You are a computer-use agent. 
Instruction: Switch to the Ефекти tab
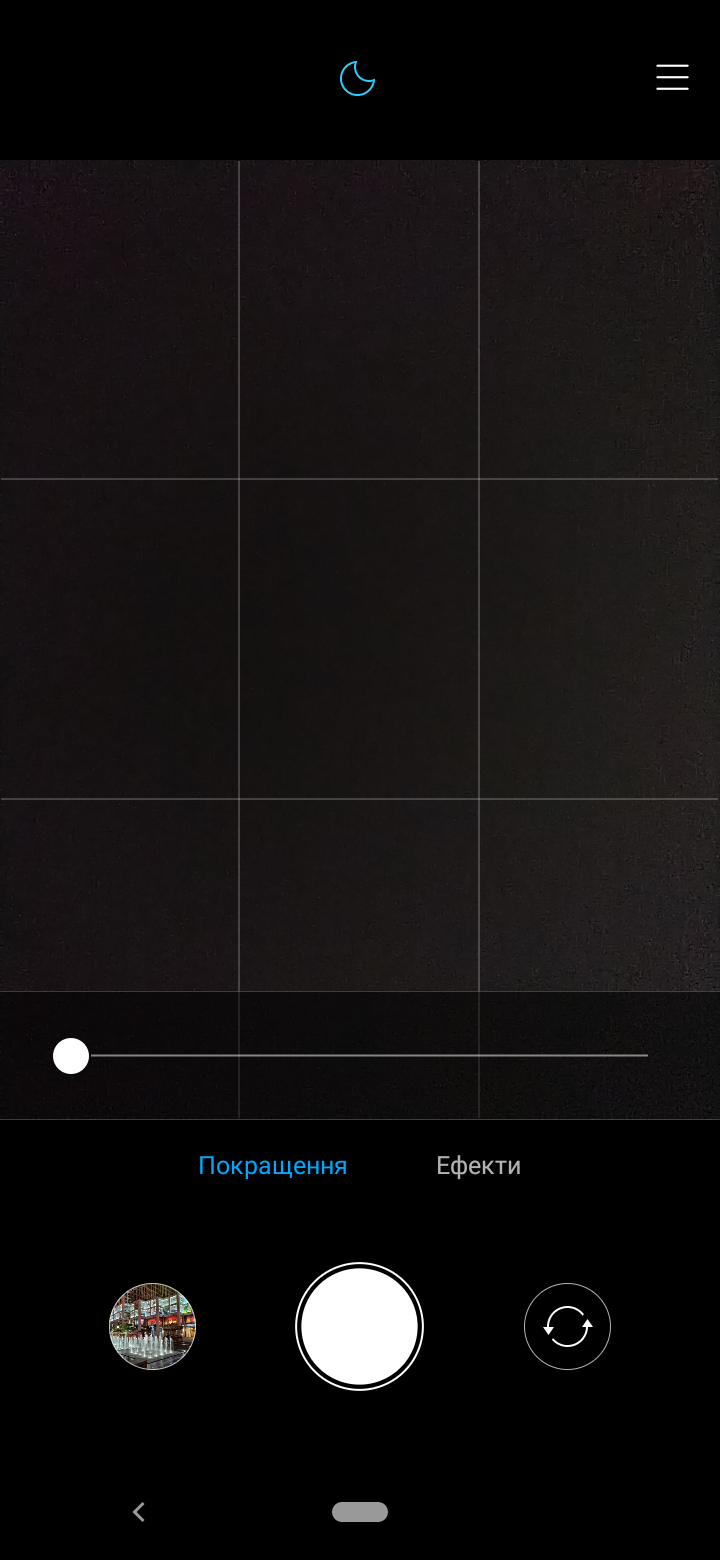(x=478, y=1166)
